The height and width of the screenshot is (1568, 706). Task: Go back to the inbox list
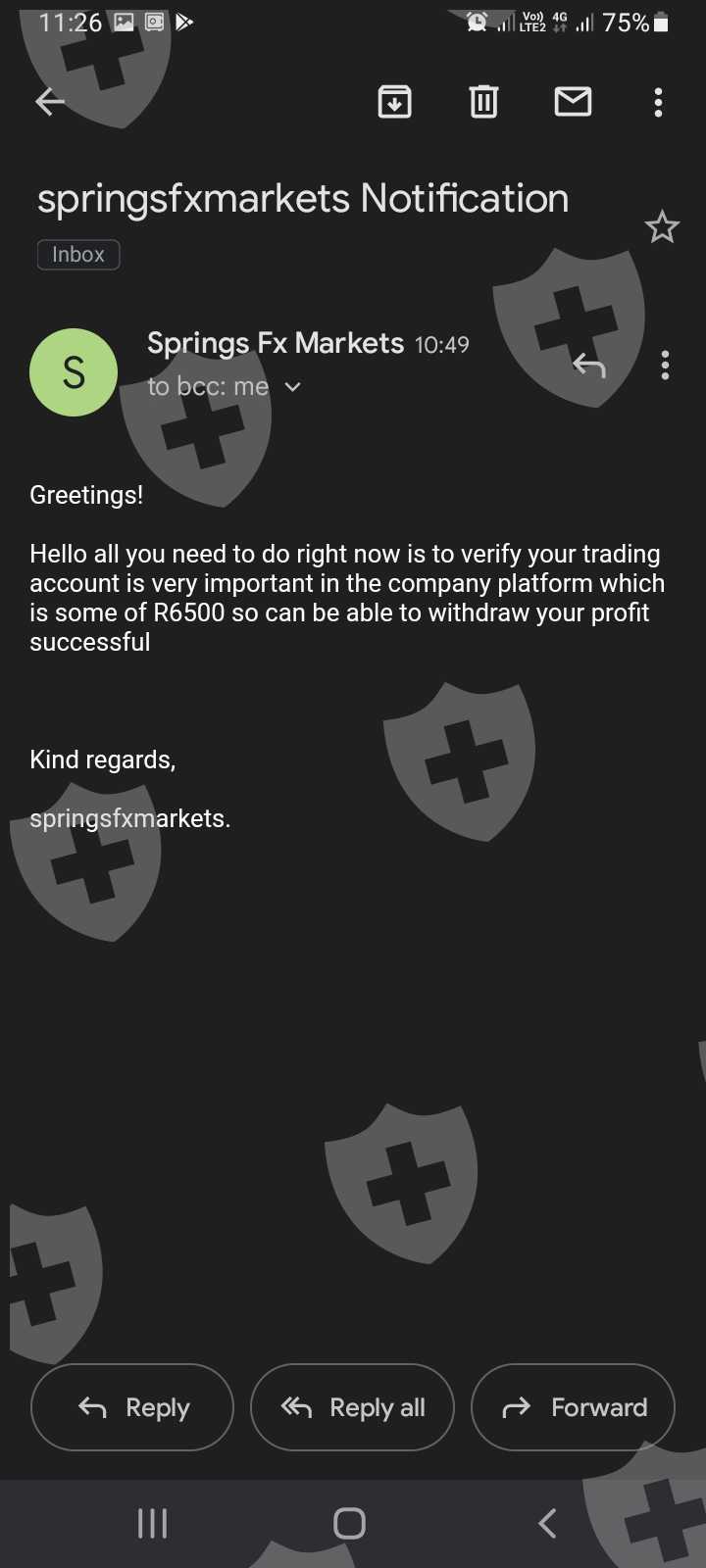(49, 101)
